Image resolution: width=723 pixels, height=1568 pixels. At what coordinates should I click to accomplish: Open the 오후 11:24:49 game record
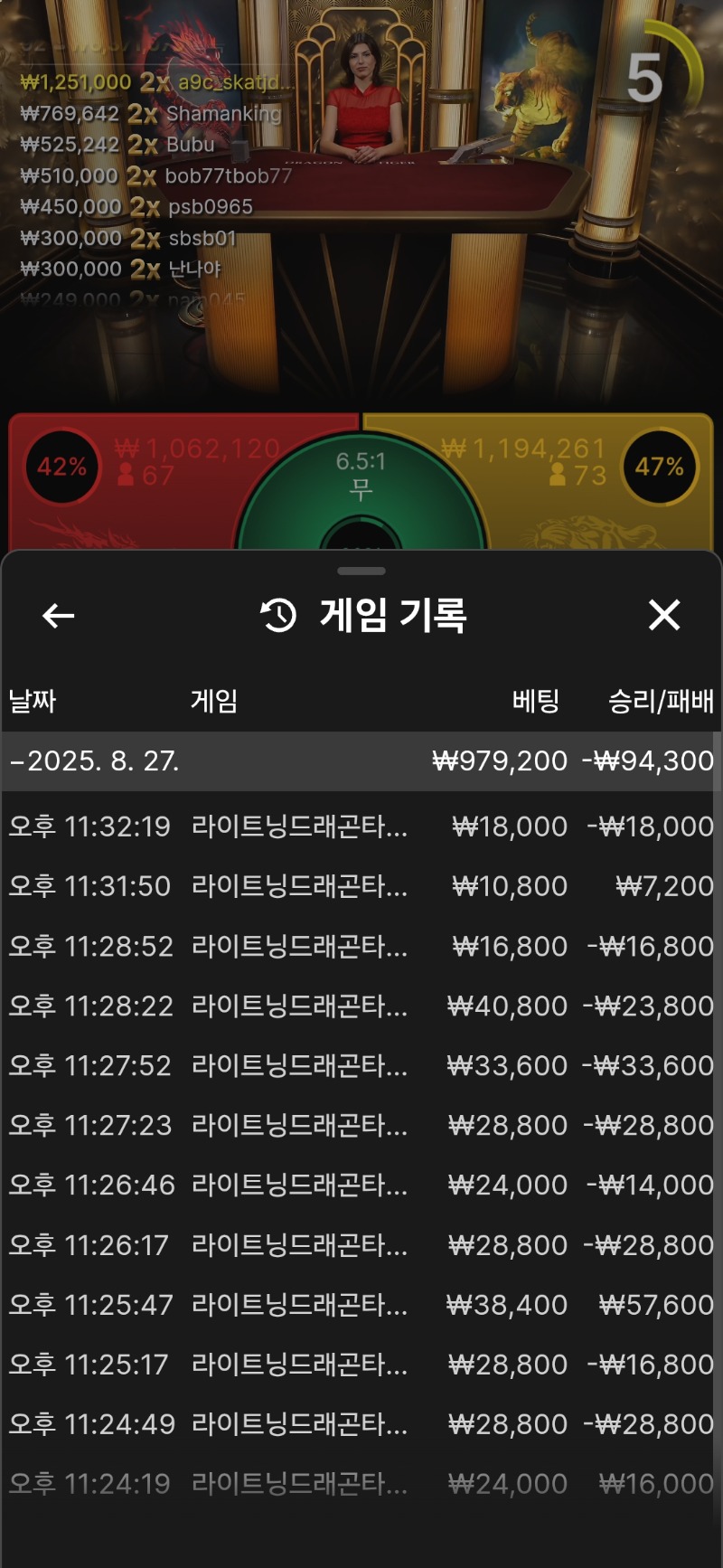[x=361, y=1424]
